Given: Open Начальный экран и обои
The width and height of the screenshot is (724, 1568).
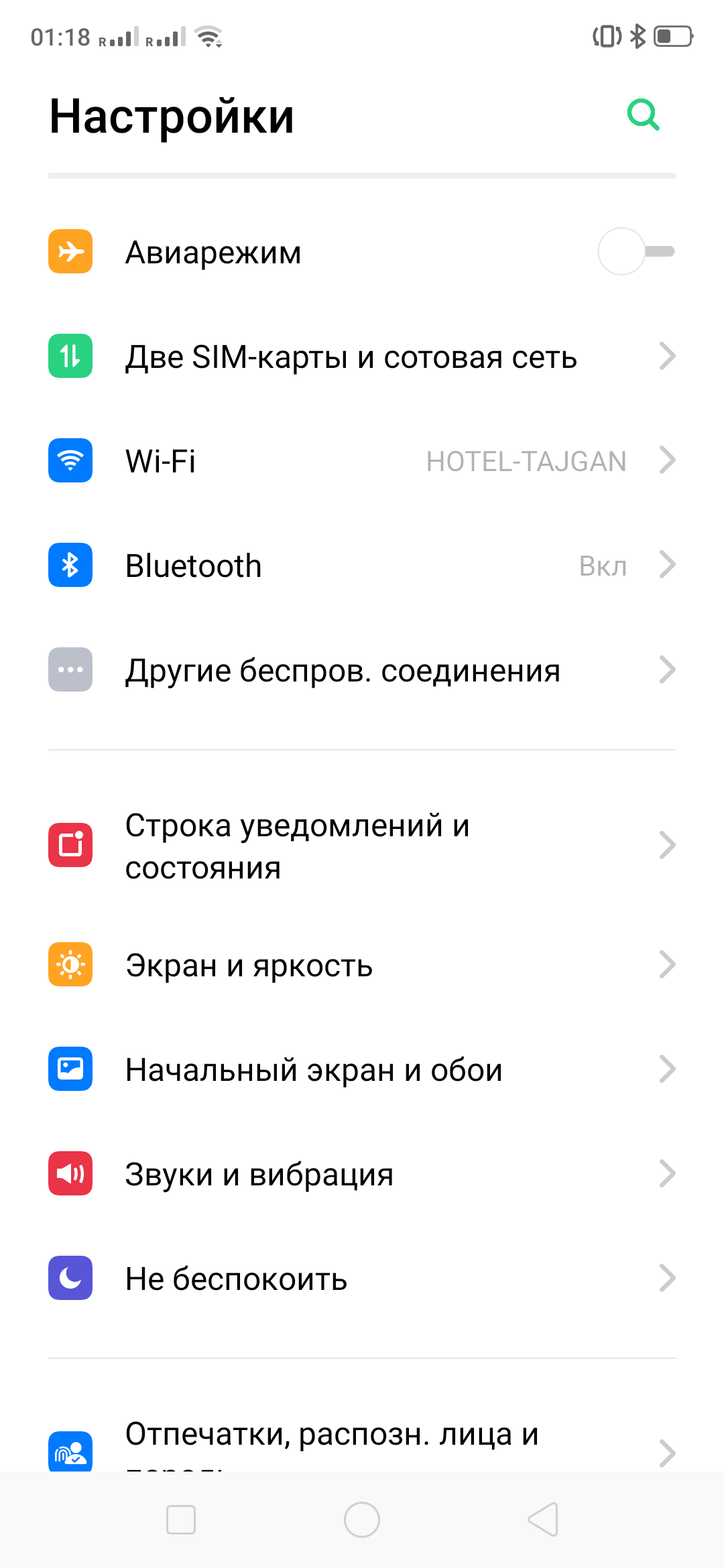Looking at the screenshot, I should [x=362, y=1069].
